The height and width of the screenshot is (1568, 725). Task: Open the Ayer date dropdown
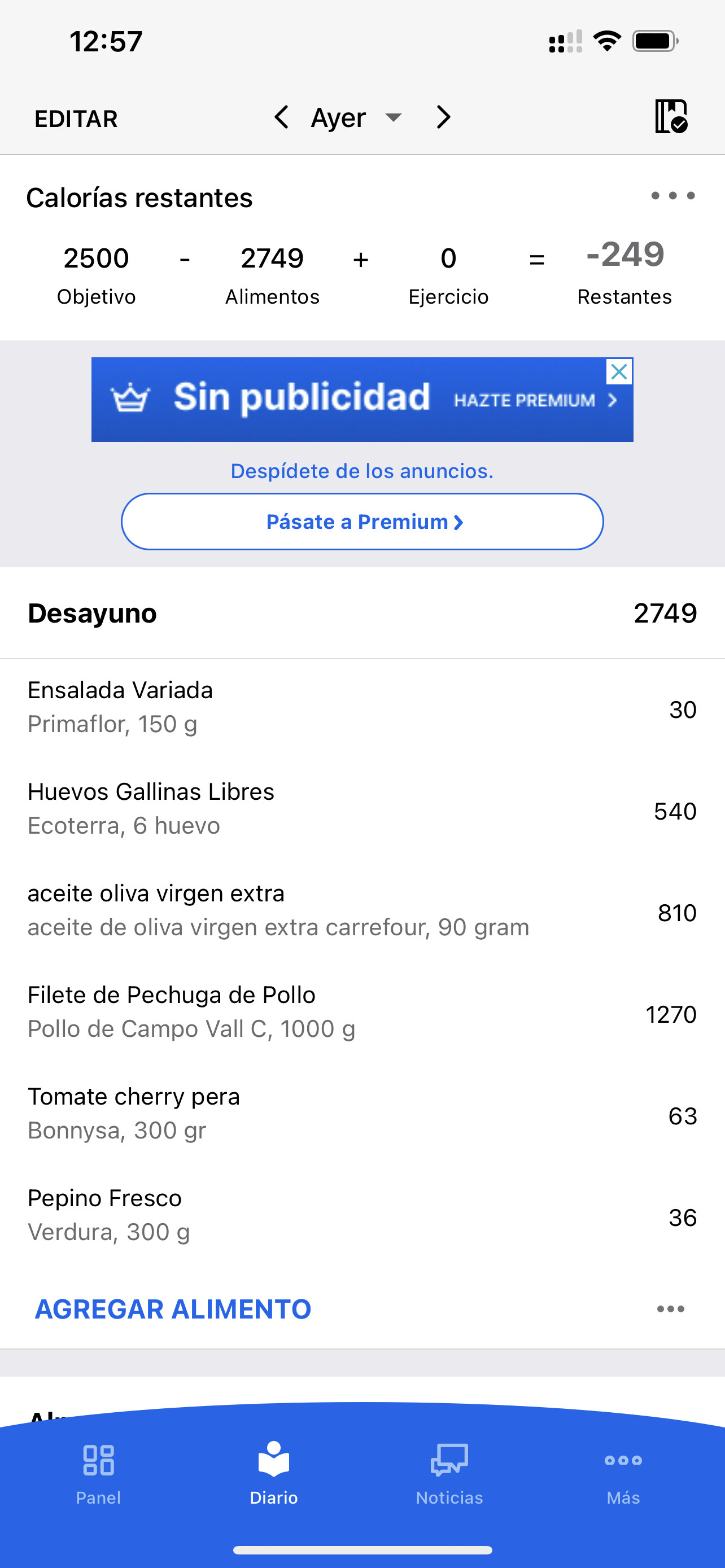[357, 117]
